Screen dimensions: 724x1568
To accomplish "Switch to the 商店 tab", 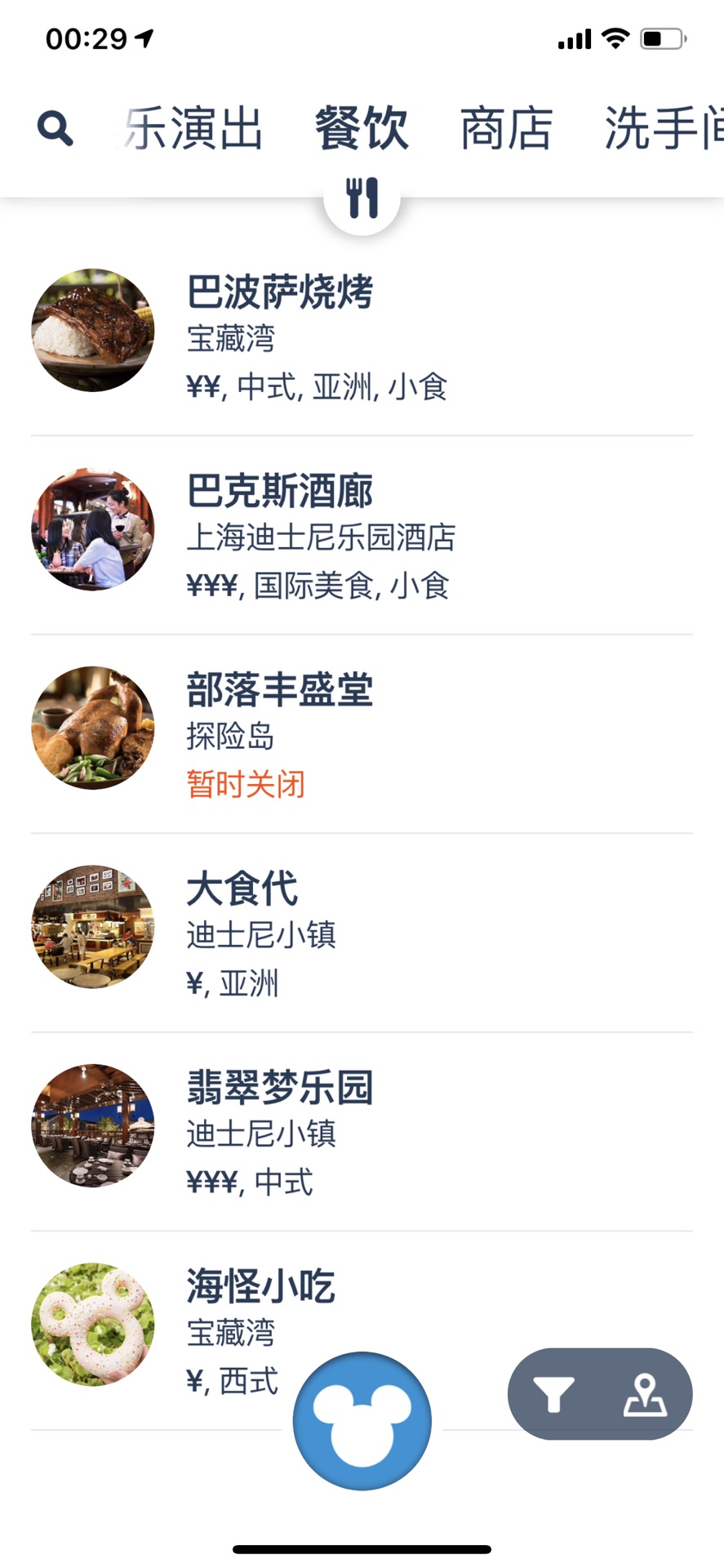I will 506,129.
